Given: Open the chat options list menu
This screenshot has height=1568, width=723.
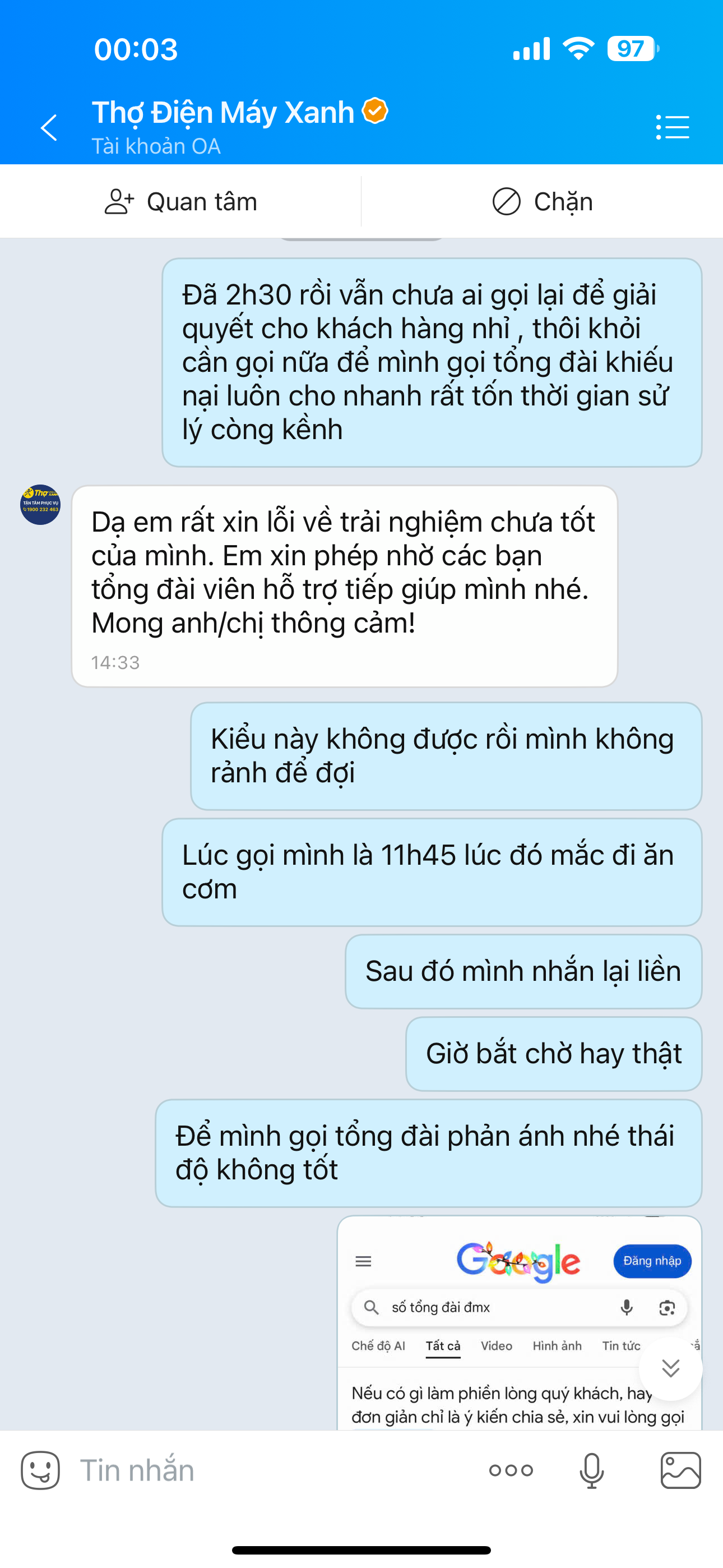Looking at the screenshot, I should click(x=673, y=127).
